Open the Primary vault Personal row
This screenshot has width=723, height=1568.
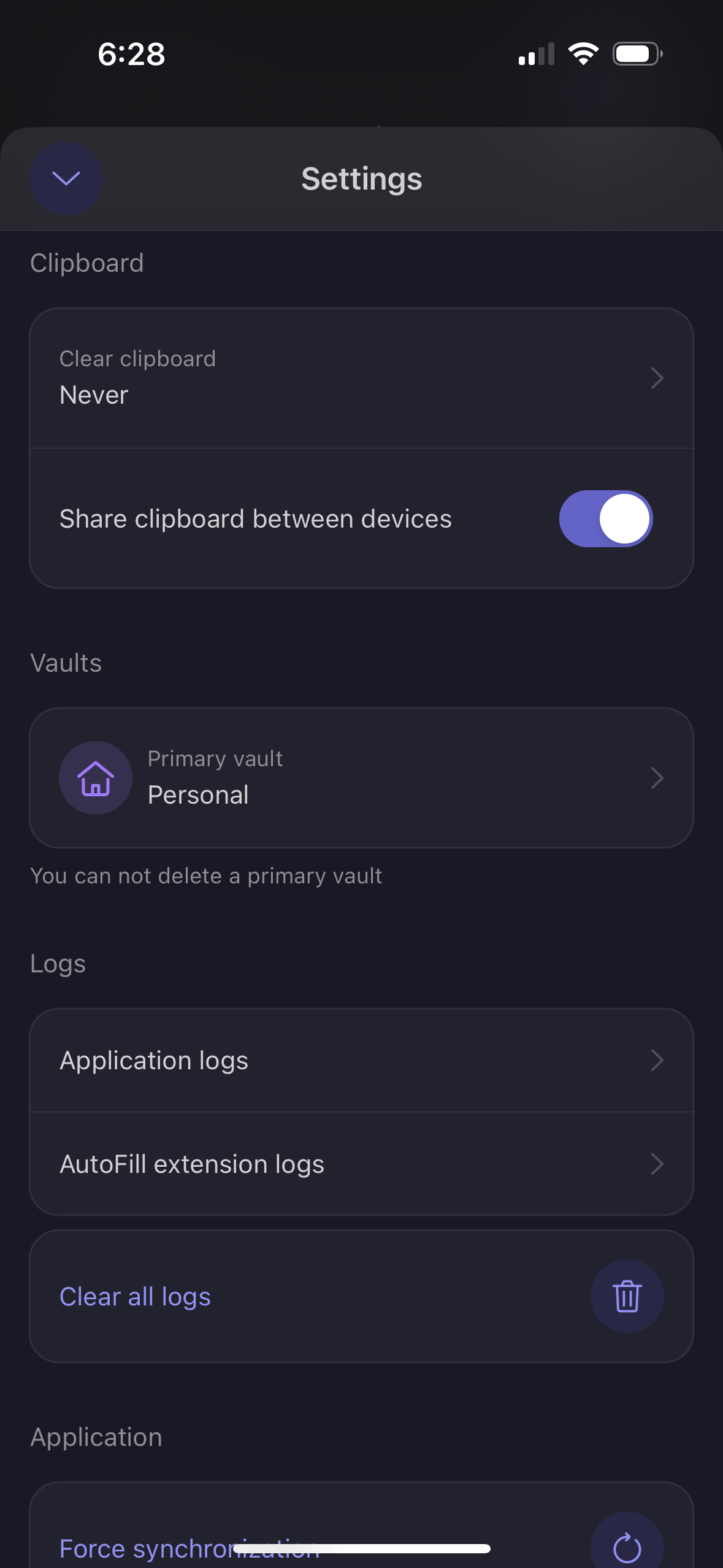tap(361, 778)
